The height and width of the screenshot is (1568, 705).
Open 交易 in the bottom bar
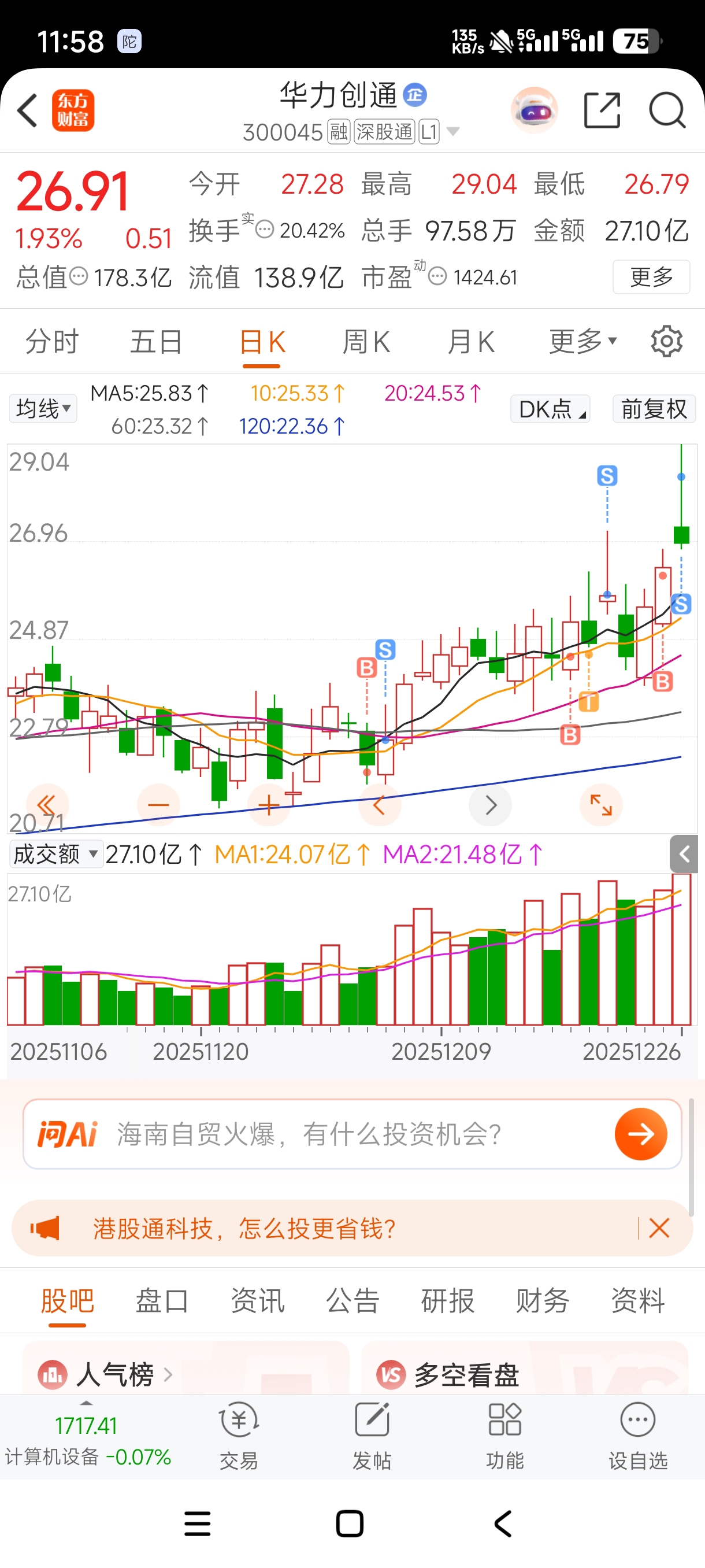tap(239, 1435)
